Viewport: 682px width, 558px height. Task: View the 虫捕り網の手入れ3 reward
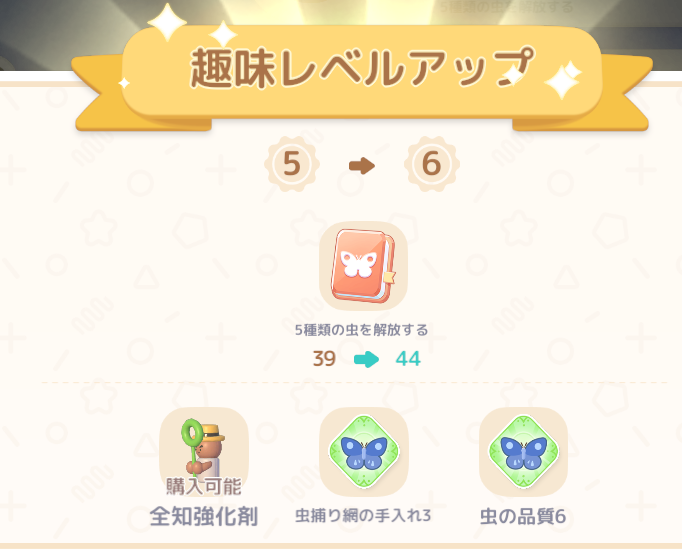363,451
